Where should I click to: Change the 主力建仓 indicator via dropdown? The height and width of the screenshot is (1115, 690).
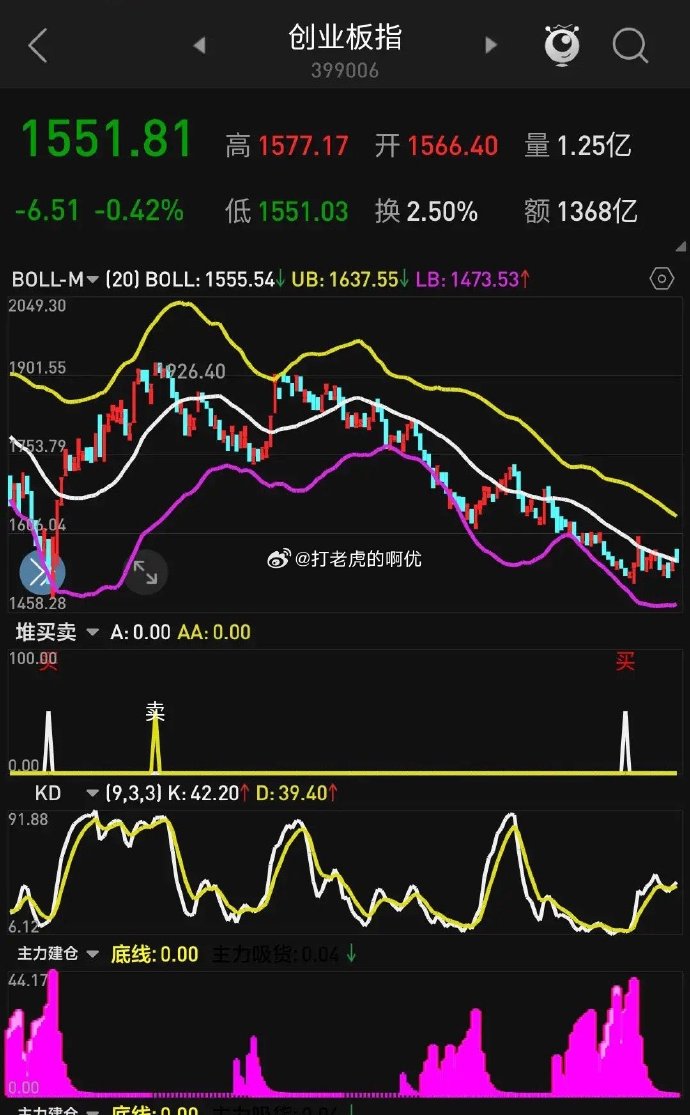[58, 954]
